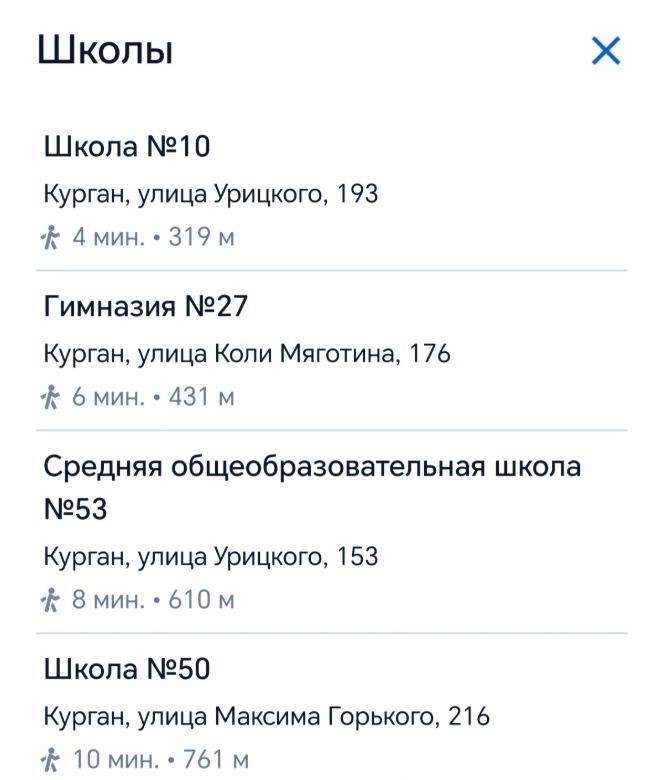Tap Школа №50 on улица Максима Горького
This screenshot has height=780, width=663.
point(127,669)
